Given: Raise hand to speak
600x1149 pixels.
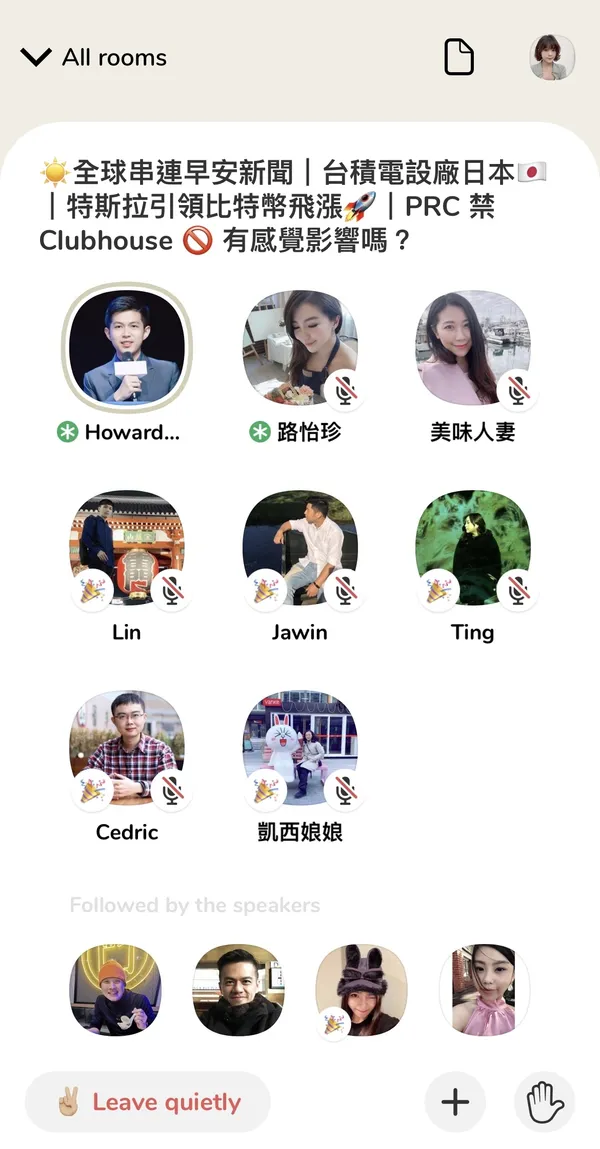Looking at the screenshot, I should [x=545, y=1102].
